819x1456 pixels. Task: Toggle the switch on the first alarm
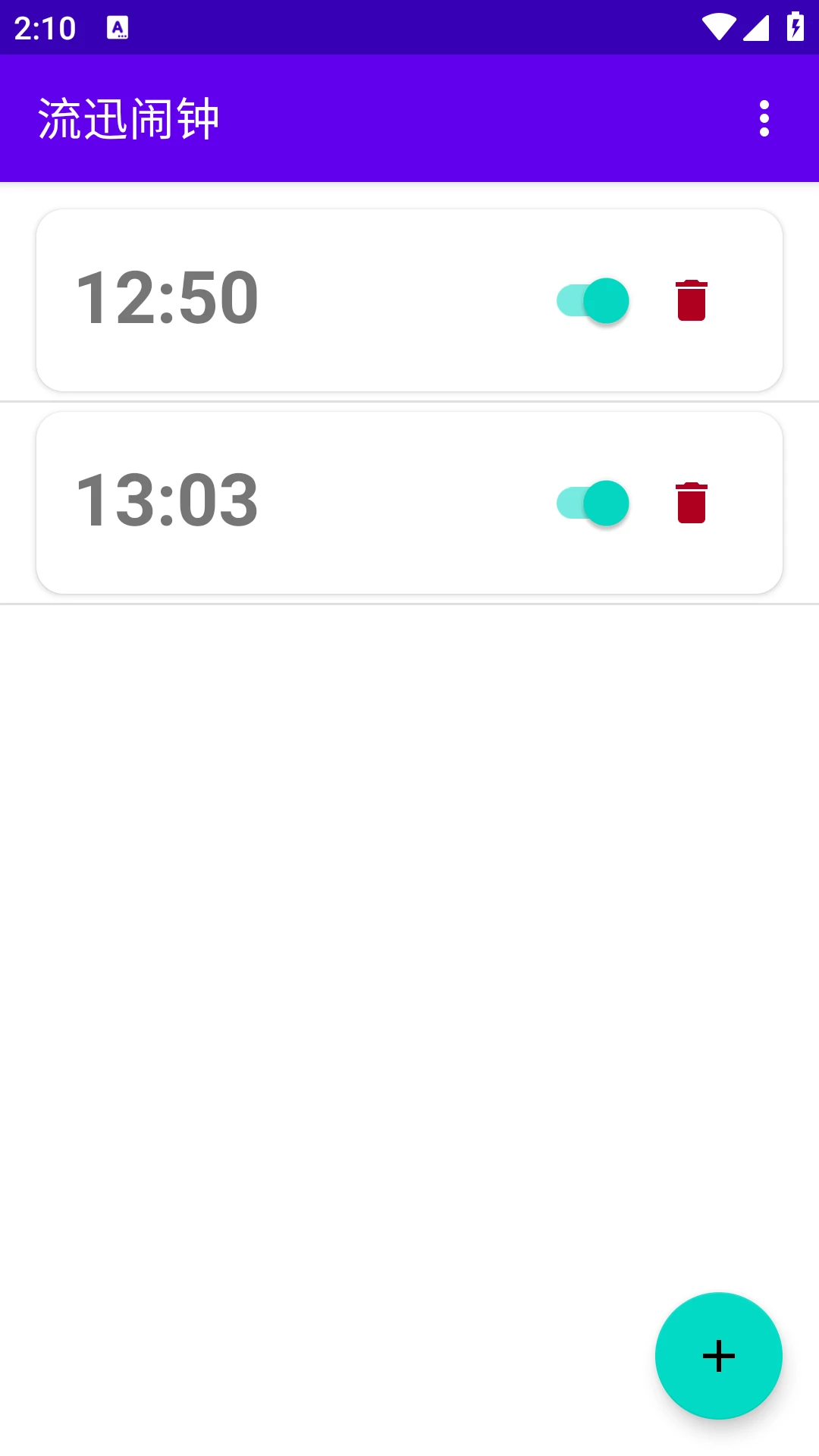[591, 300]
